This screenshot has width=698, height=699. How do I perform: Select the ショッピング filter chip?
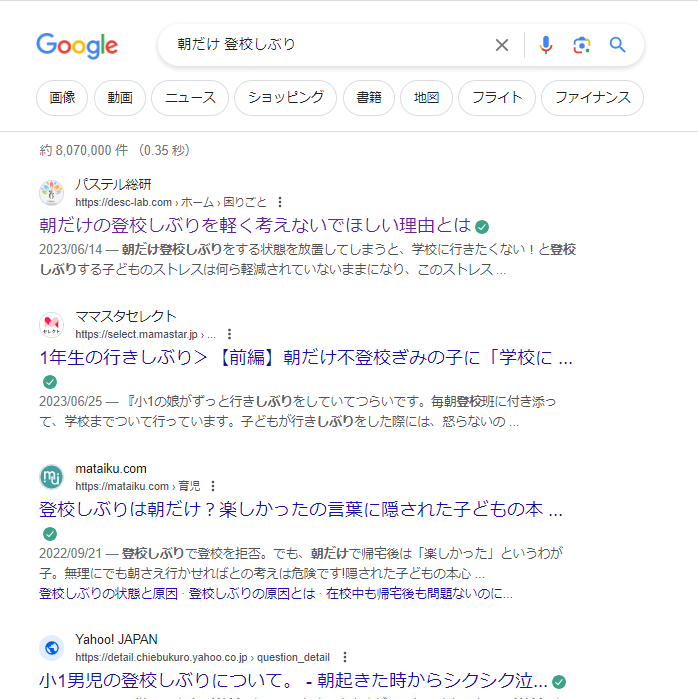[286, 98]
